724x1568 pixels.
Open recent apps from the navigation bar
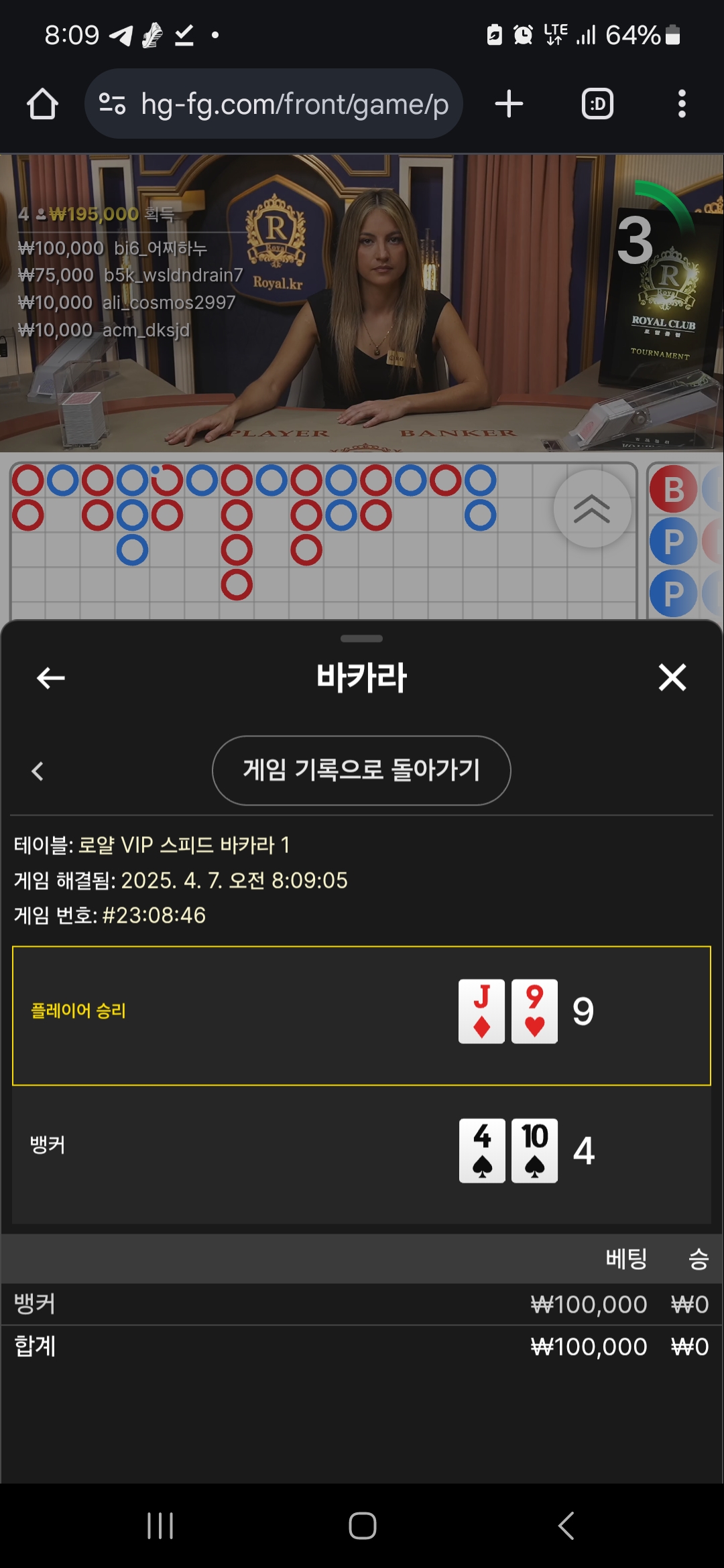click(x=160, y=1526)
